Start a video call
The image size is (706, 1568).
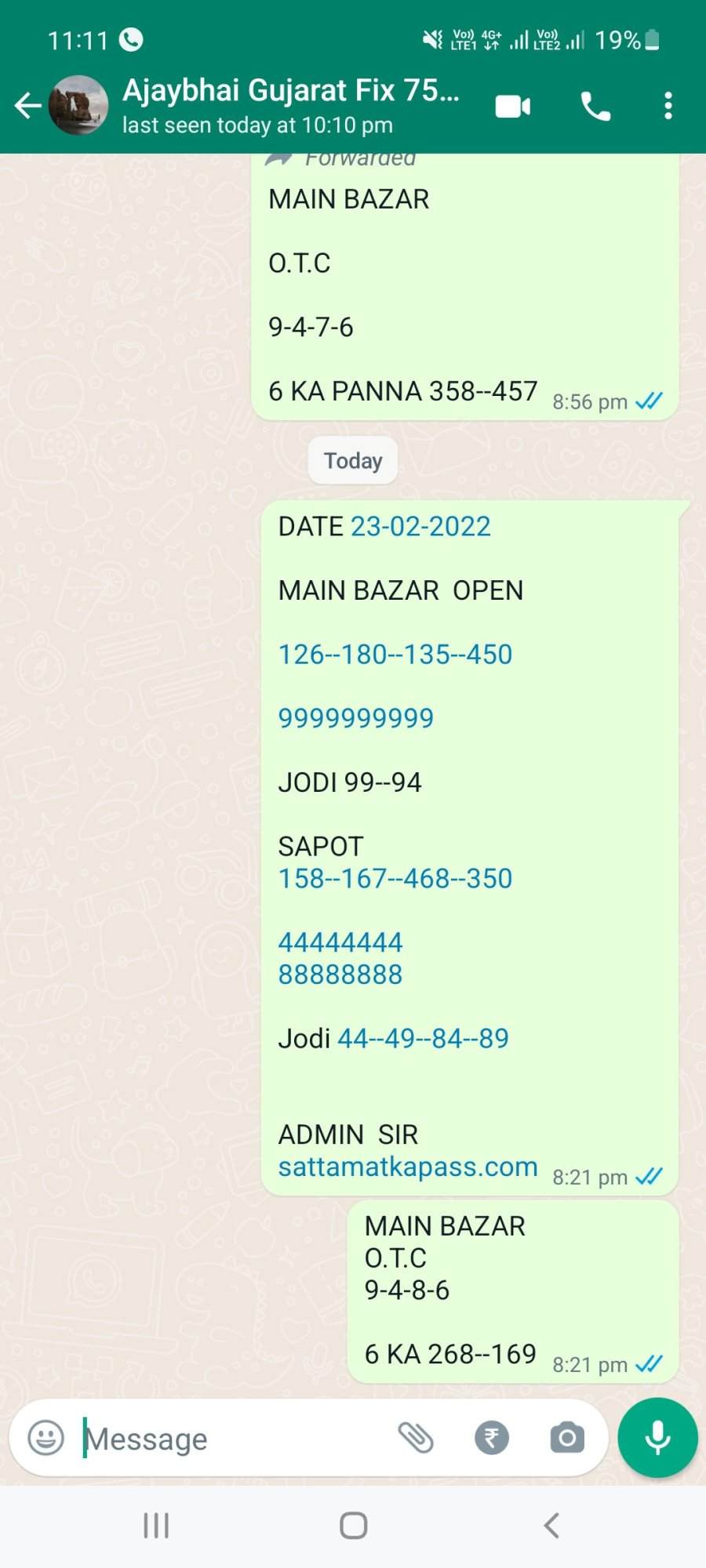[513, 106]
